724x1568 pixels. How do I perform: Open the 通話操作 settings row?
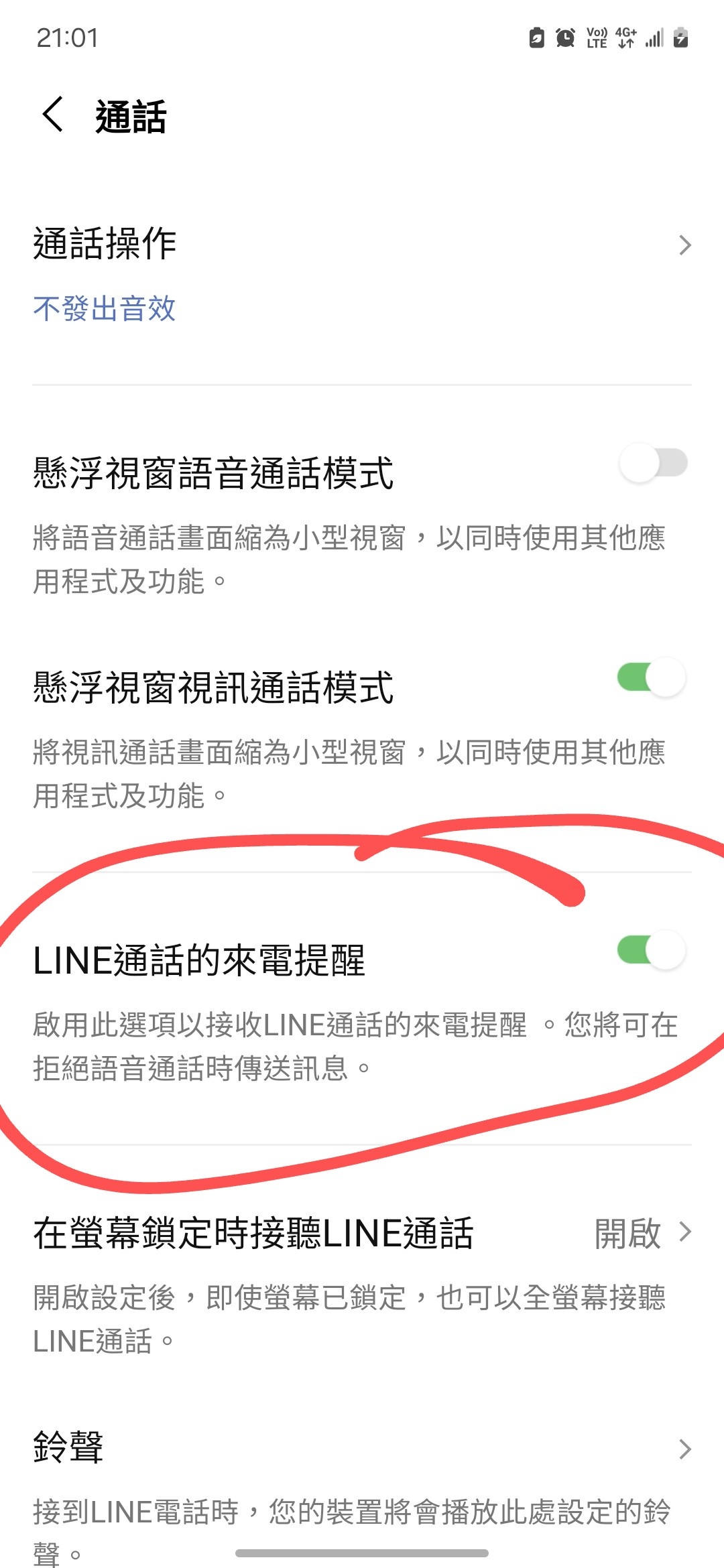(362, 275)
